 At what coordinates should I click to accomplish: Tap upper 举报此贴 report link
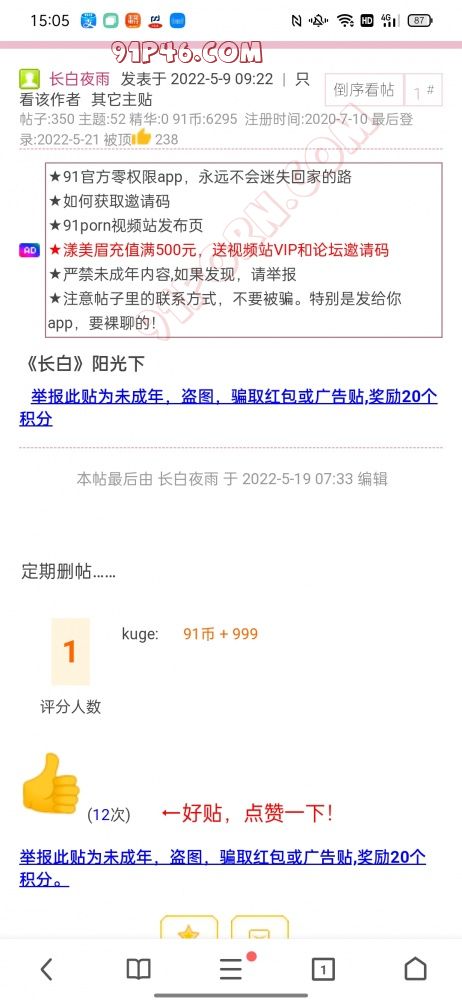coord(228,408)
